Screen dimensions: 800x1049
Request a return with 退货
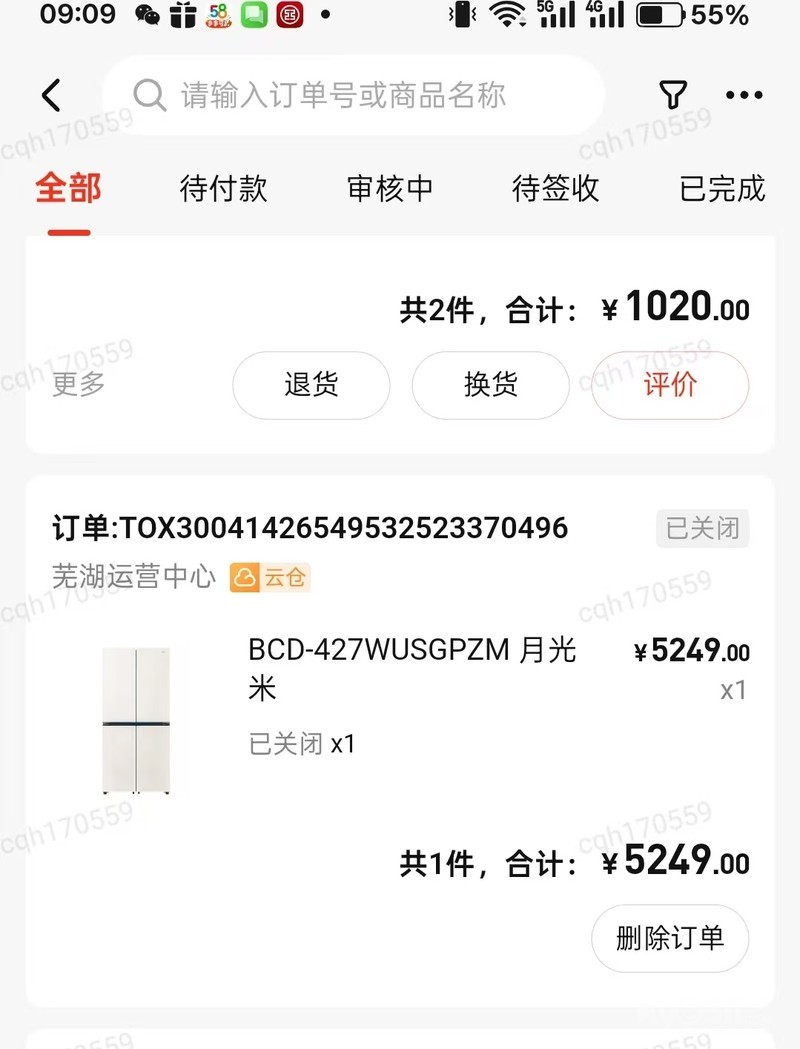tap(311, 385)
